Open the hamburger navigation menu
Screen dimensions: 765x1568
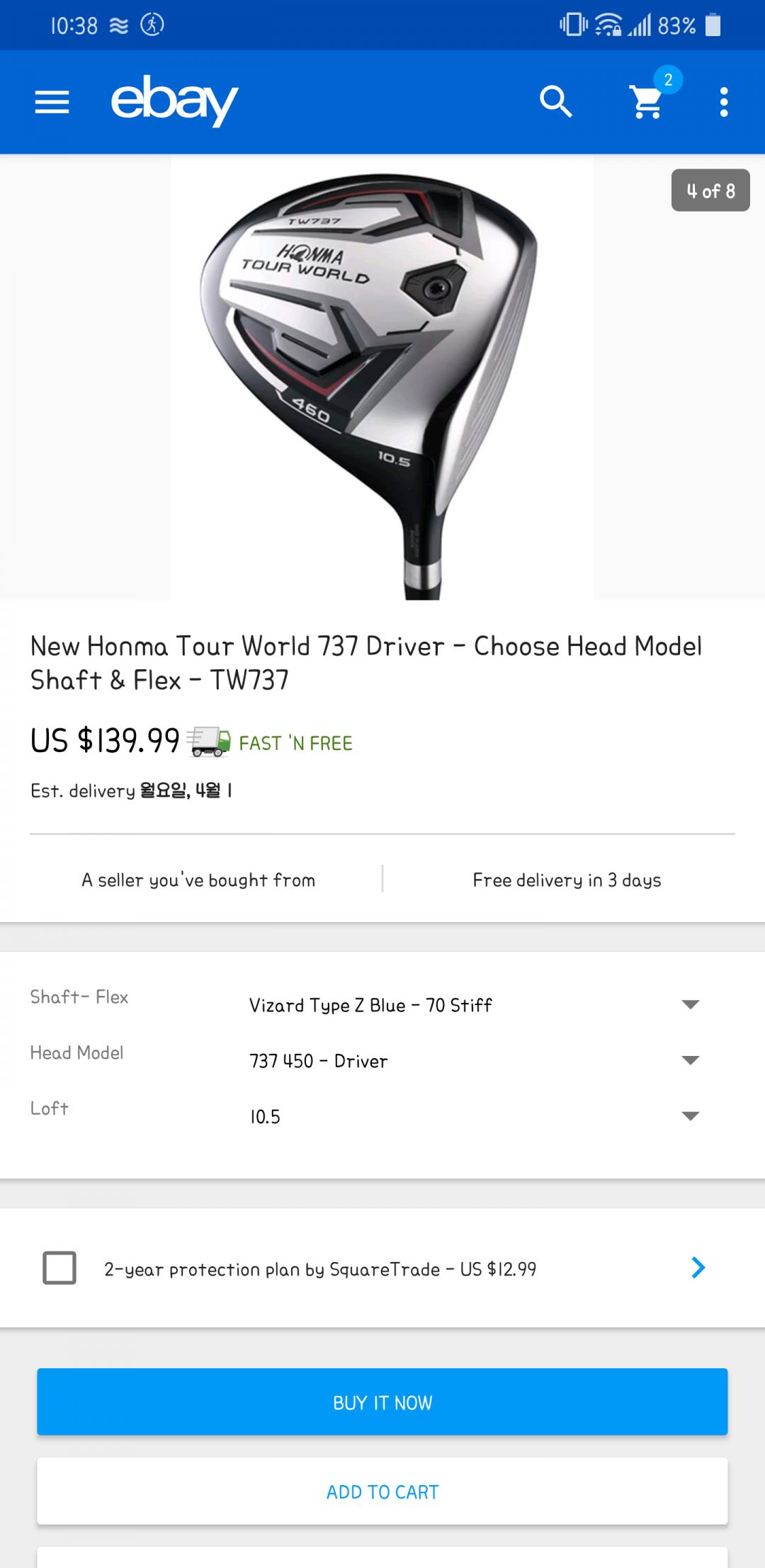tap(52, 103)
